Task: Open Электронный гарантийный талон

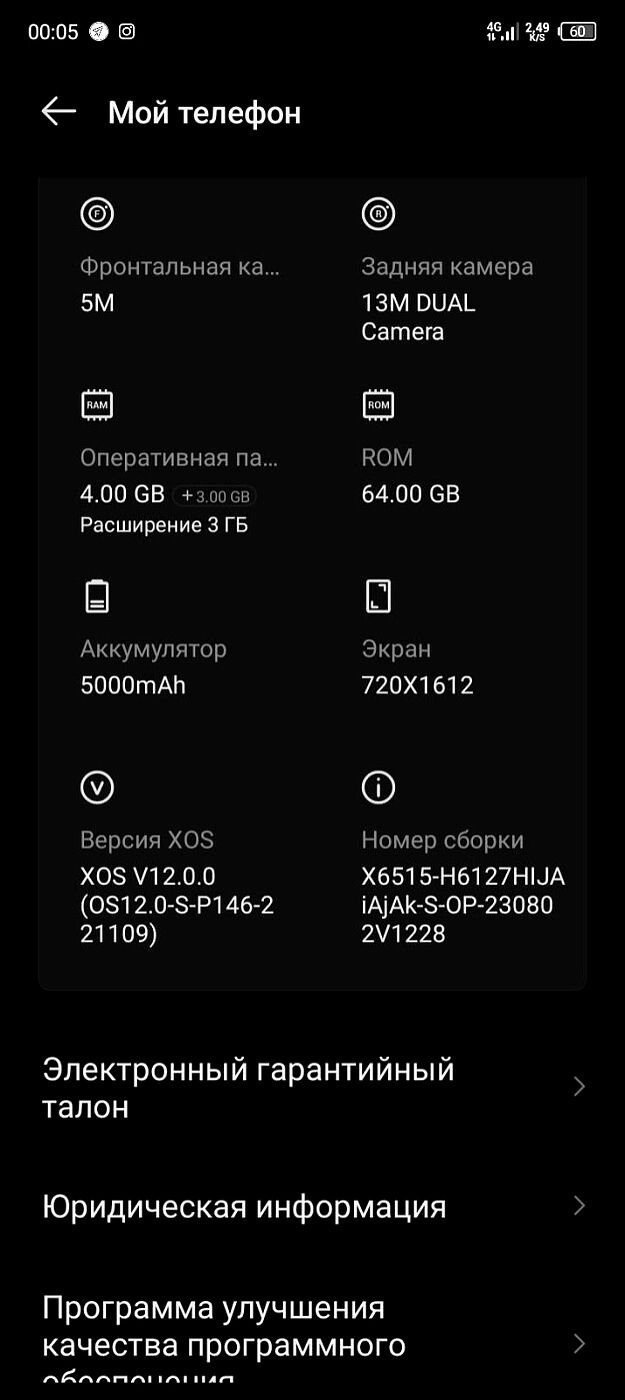Action: pyautogui.click(x=312, y=1088)
